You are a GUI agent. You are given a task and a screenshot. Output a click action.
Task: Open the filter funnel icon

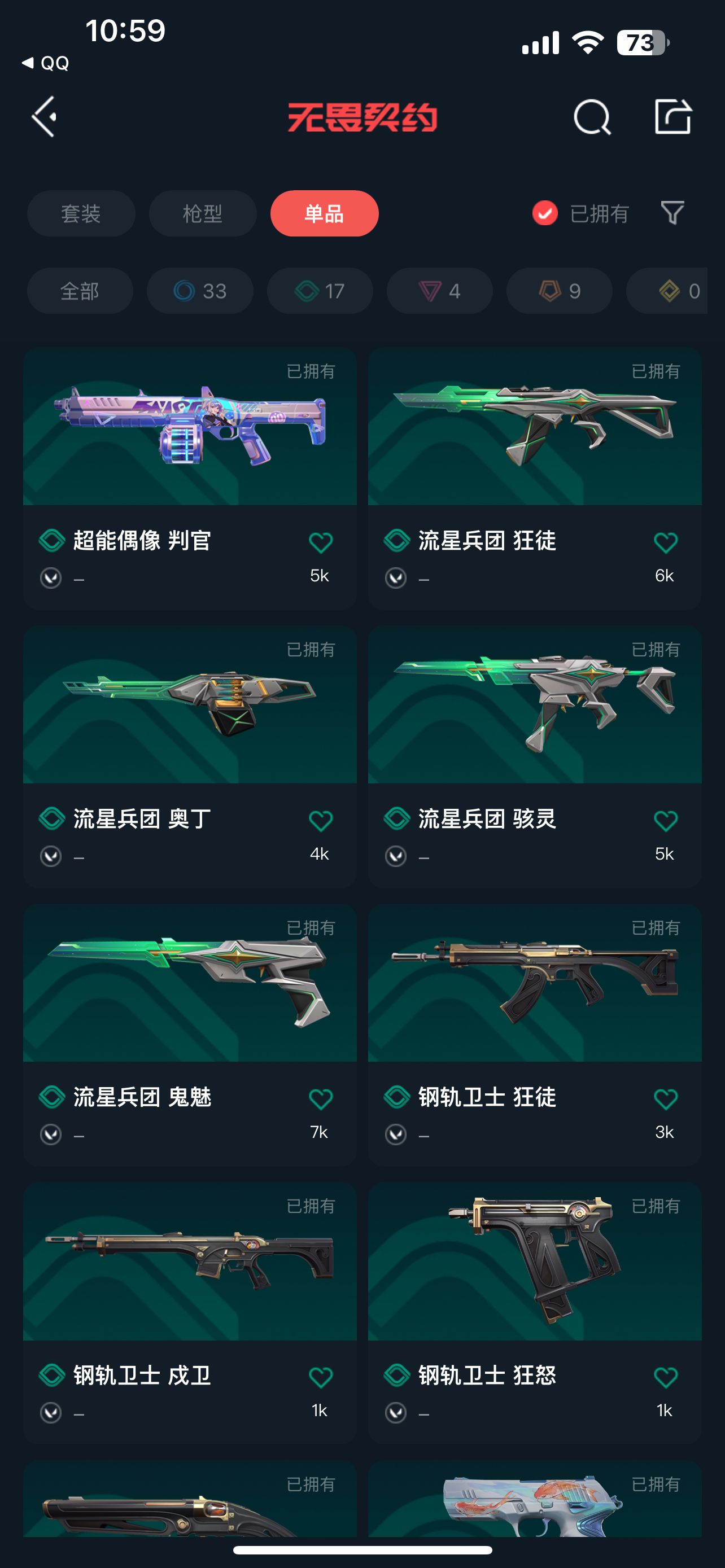click(672, 214)
